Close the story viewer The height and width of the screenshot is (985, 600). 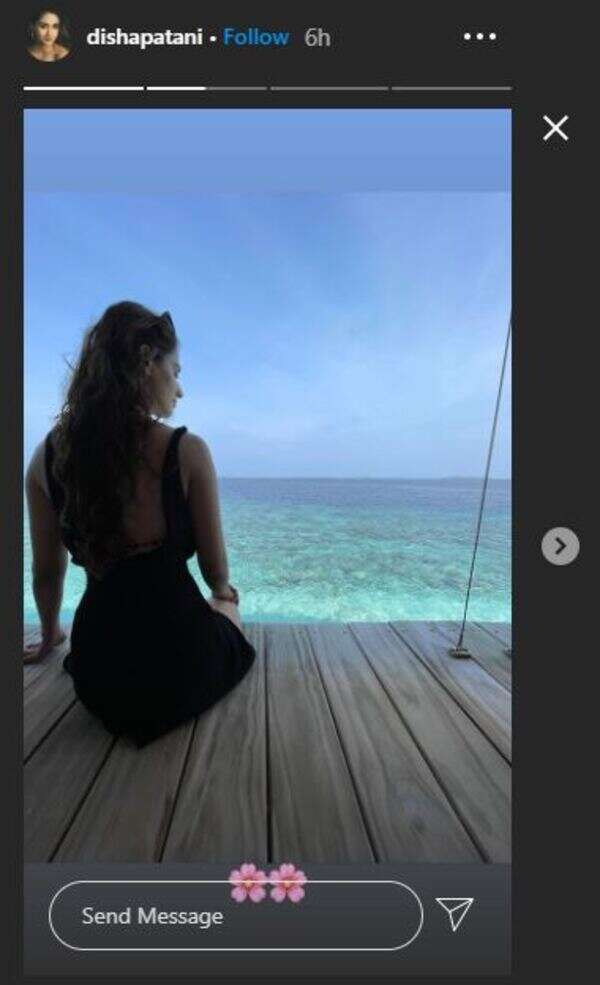[x=555, y=128]
